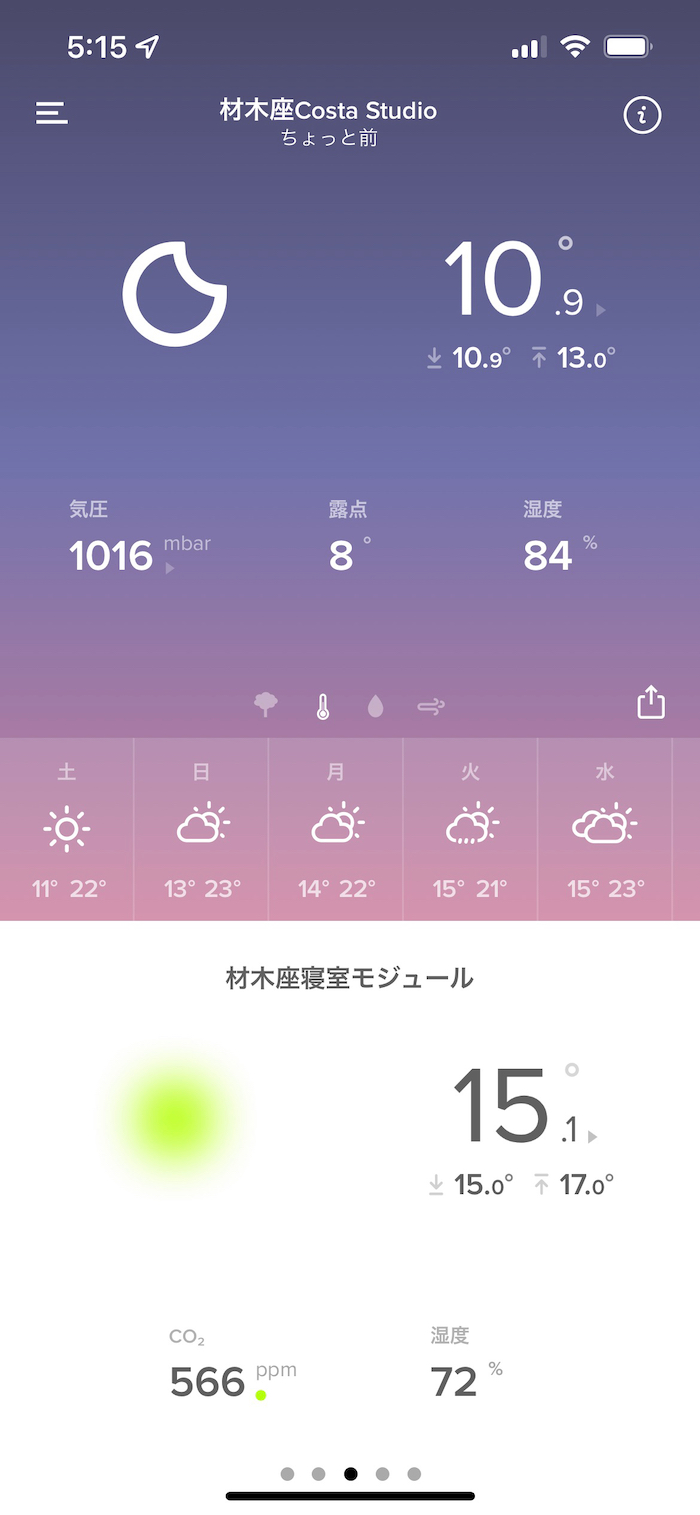Open Sunday (日) forecast
Screen dimensions: 700x1515
coord(201,829)
